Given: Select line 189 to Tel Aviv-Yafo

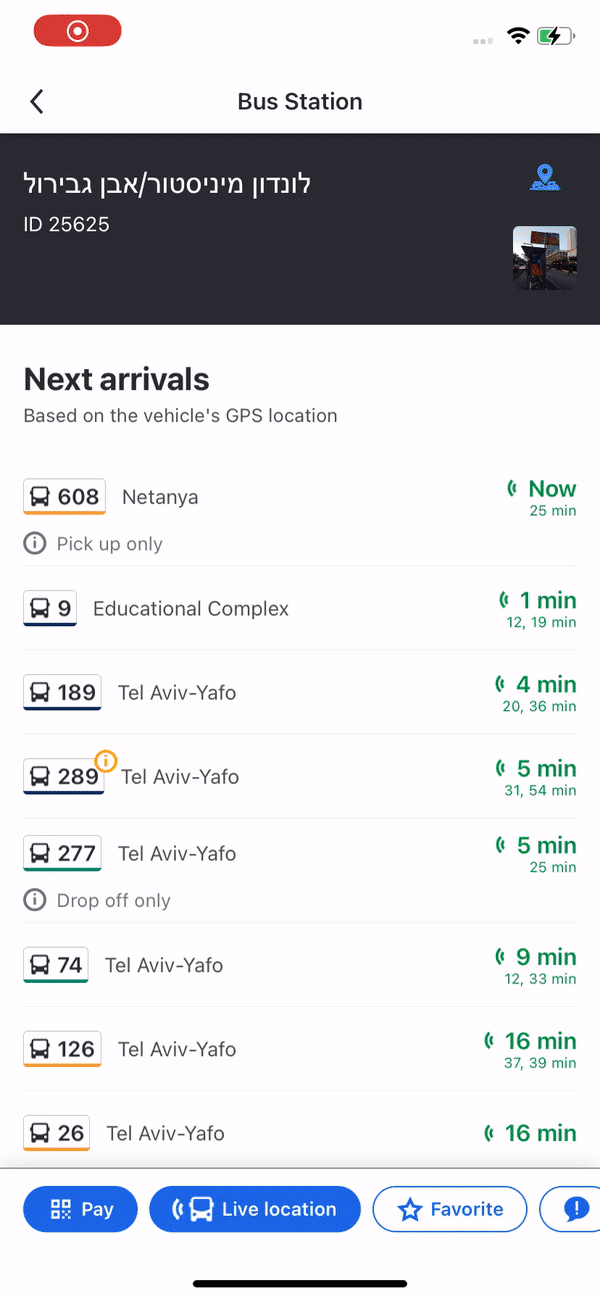Looking at the screenshot, I should coord(300,692).
